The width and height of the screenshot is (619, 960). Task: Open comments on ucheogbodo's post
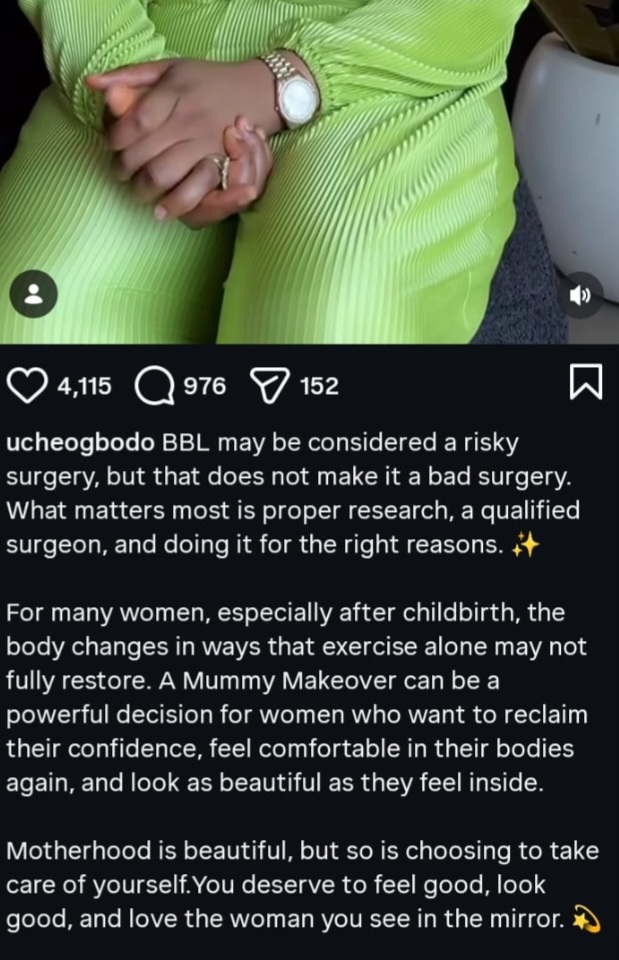click(154, 386)
